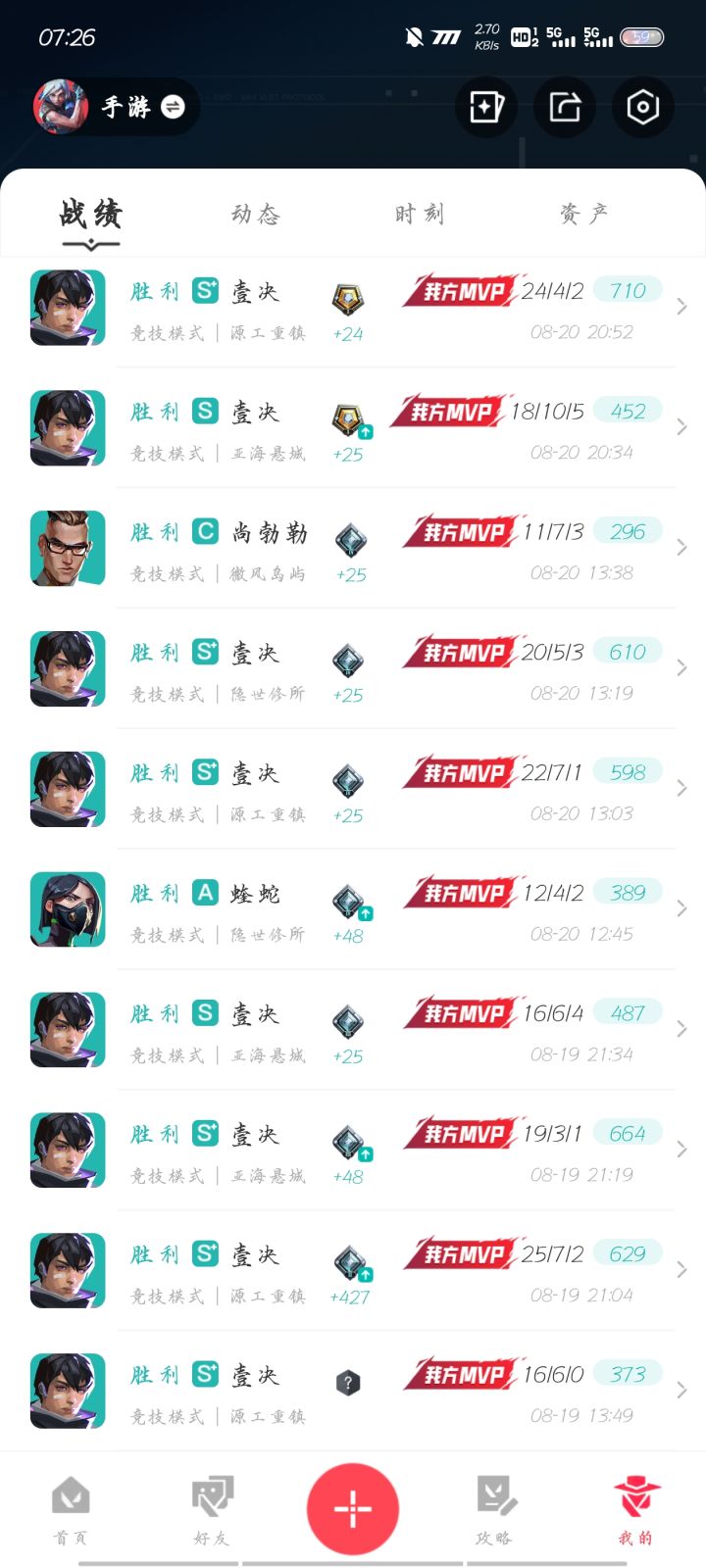View match details for 08-19 21:04
This screenshot has height=1568, width=706.
point(353,1271)
